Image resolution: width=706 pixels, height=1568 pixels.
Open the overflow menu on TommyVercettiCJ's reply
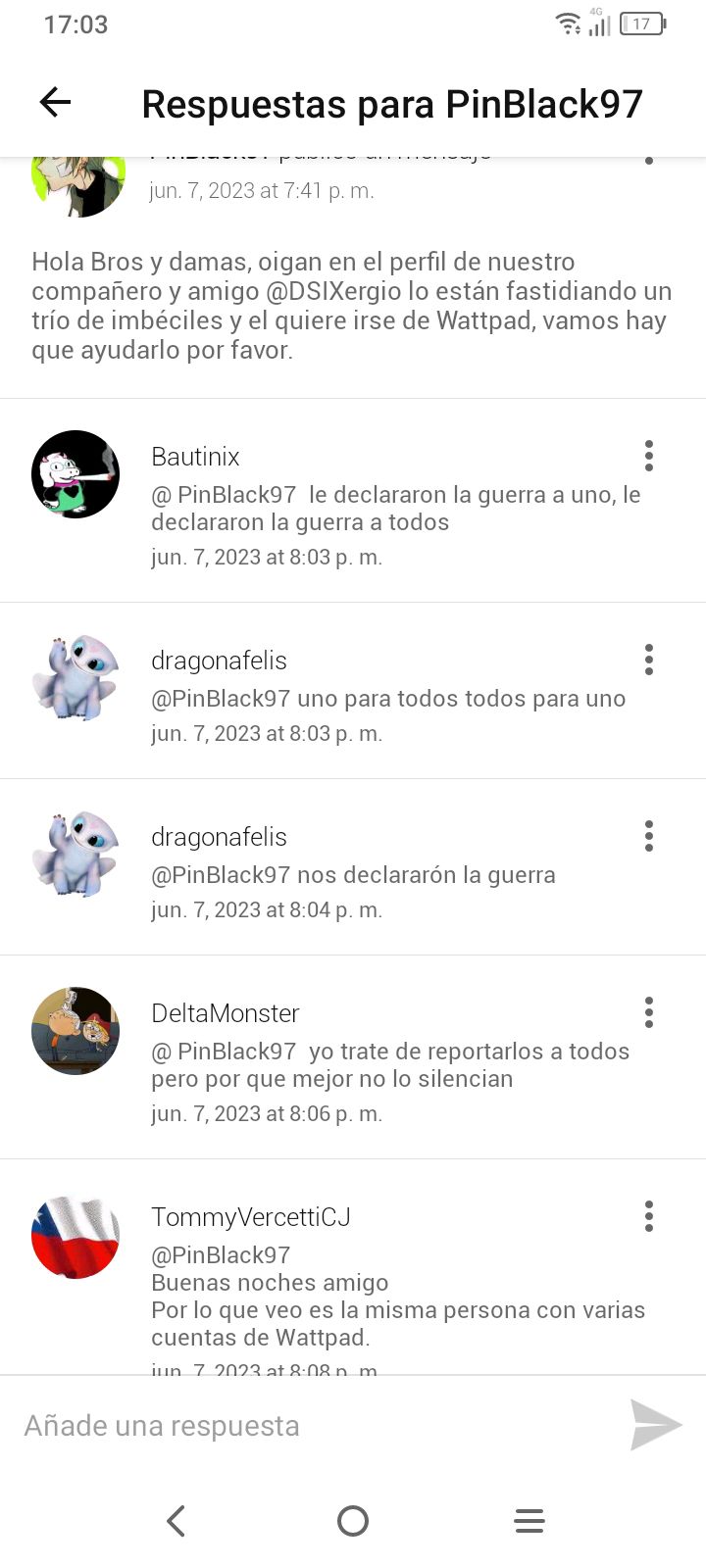coord(648,1216)
